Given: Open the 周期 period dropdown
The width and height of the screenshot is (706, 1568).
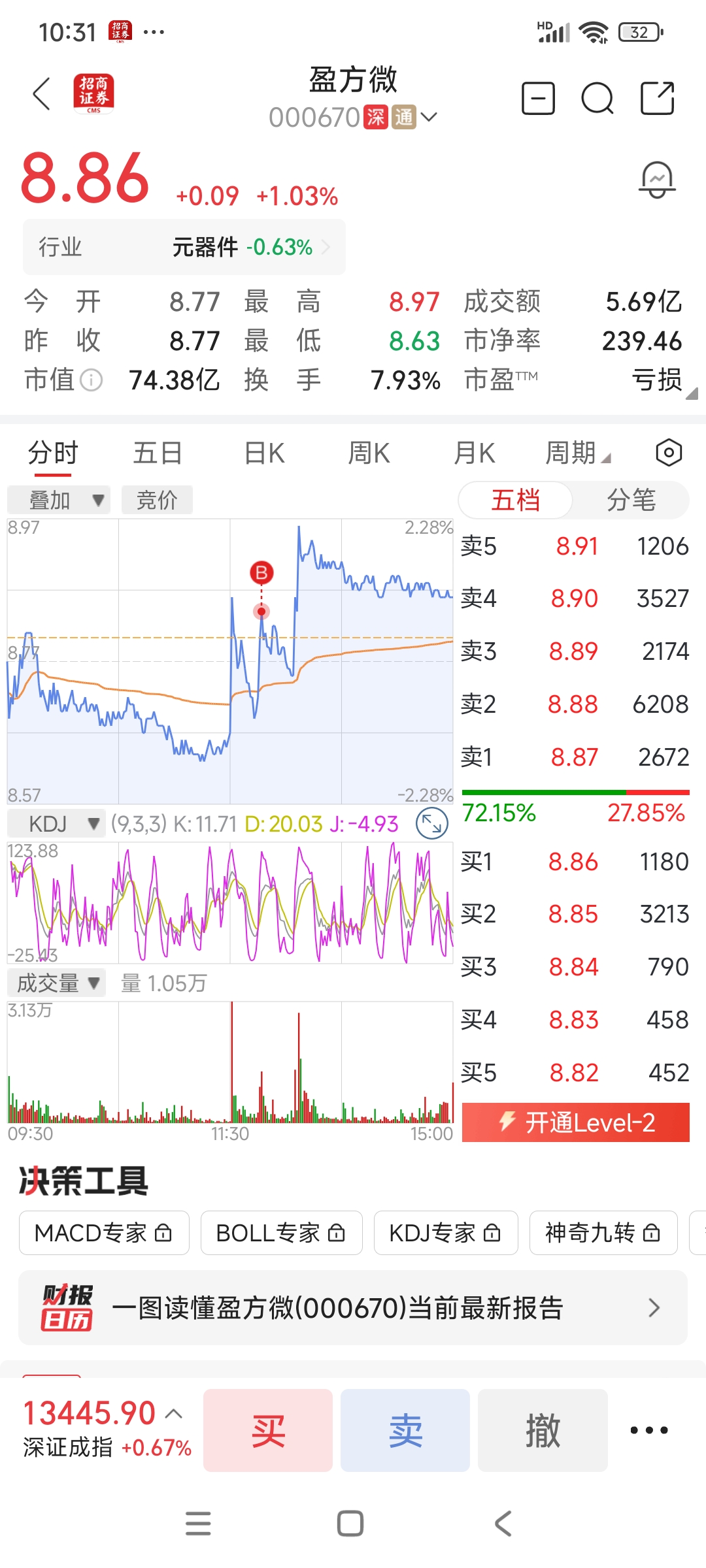Looking at the screenshot, I should tap(577, 453).
